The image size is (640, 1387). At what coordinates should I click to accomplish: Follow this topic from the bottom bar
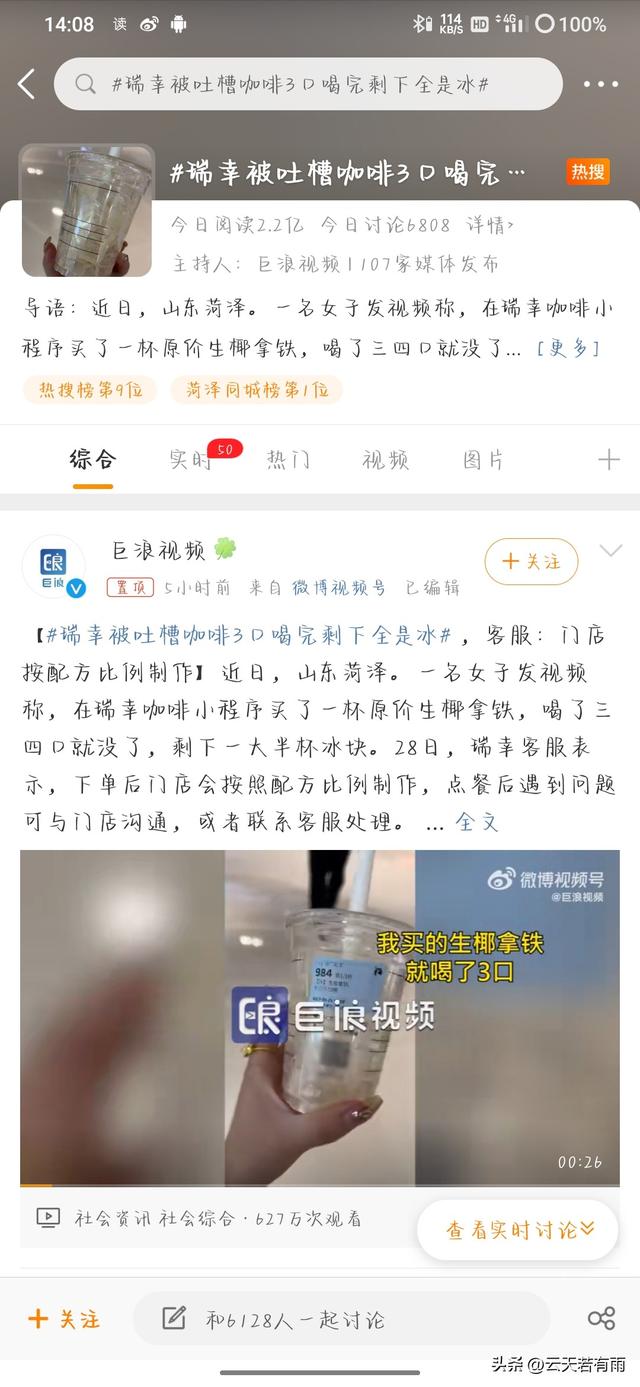point(64,1319)
